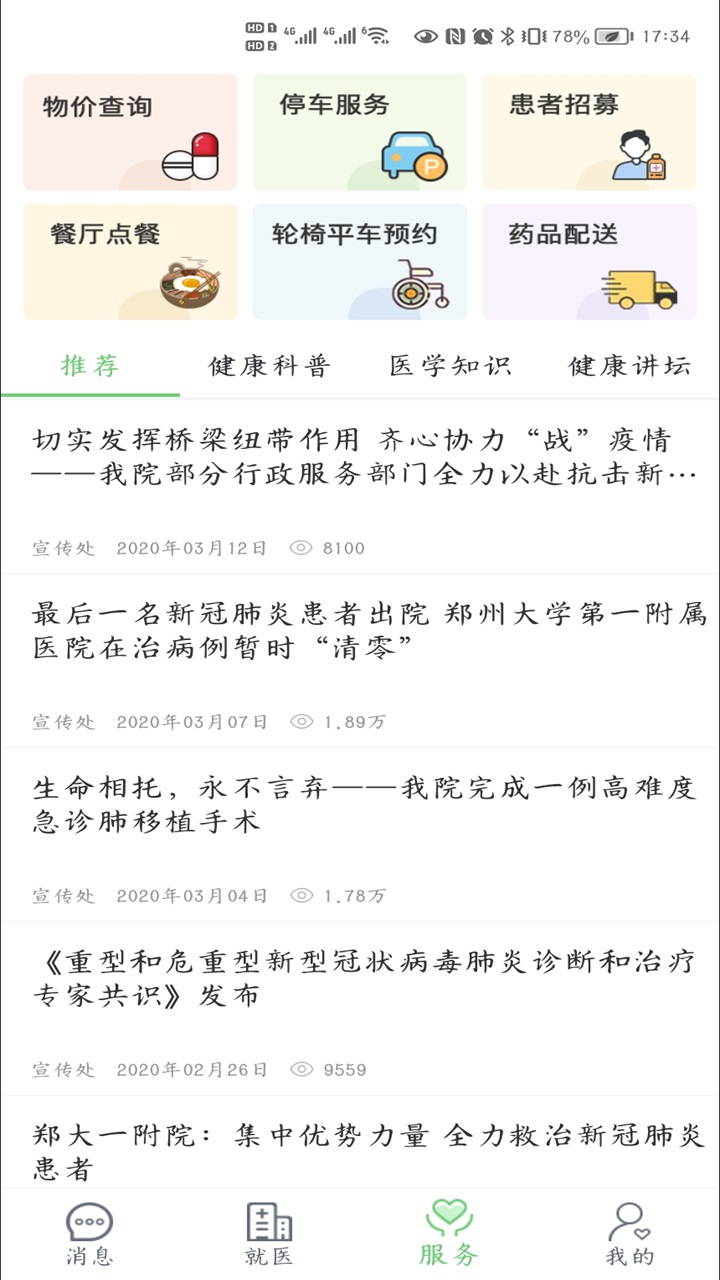Switch to the 健康科普 tab
The width and height of the screenshot is (720, 1280).
(267, 367)
